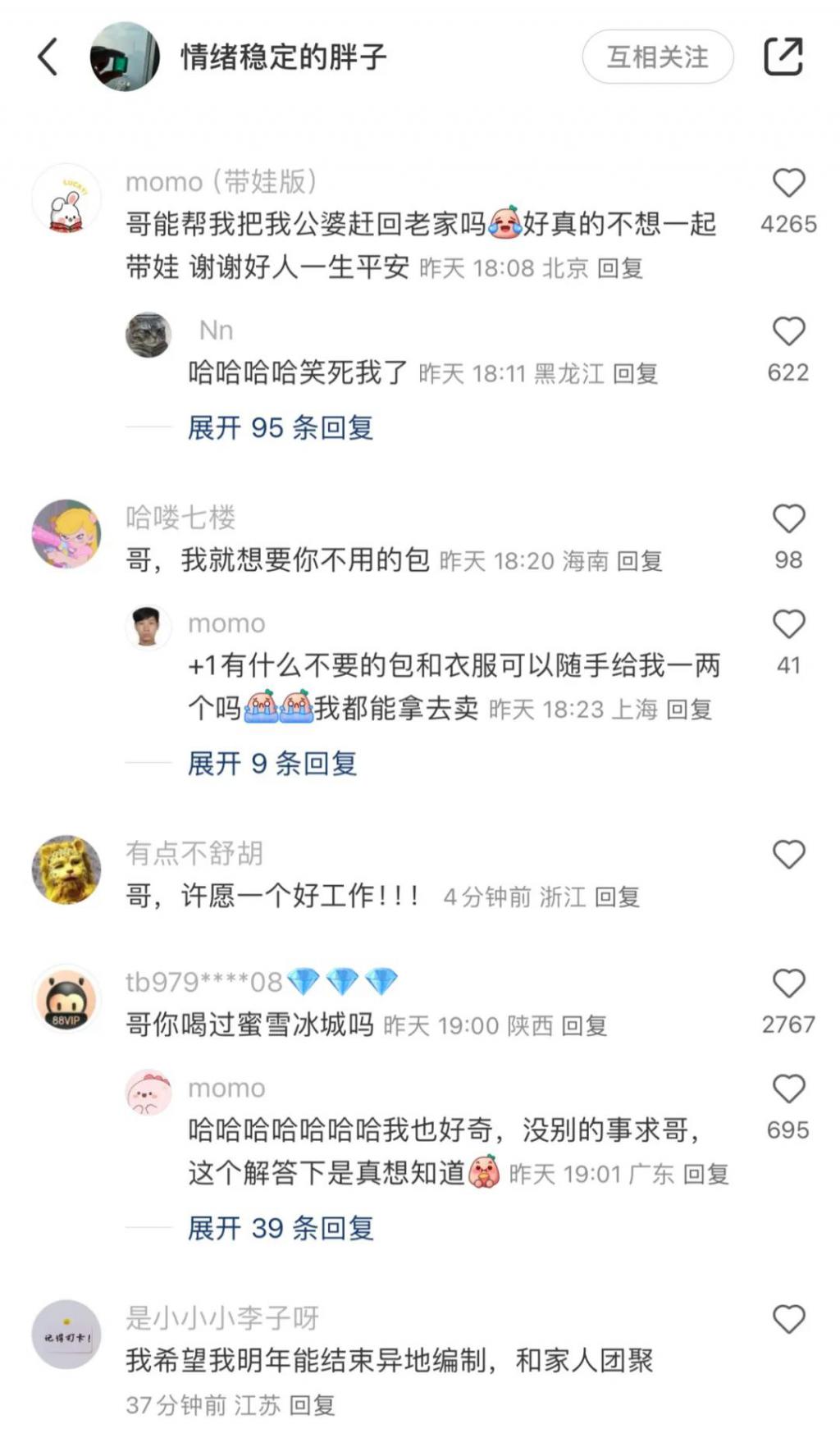This screenshot has width=840, height=1456.
Task: Like the momo reply starting with +1
Action: [788, 624]
